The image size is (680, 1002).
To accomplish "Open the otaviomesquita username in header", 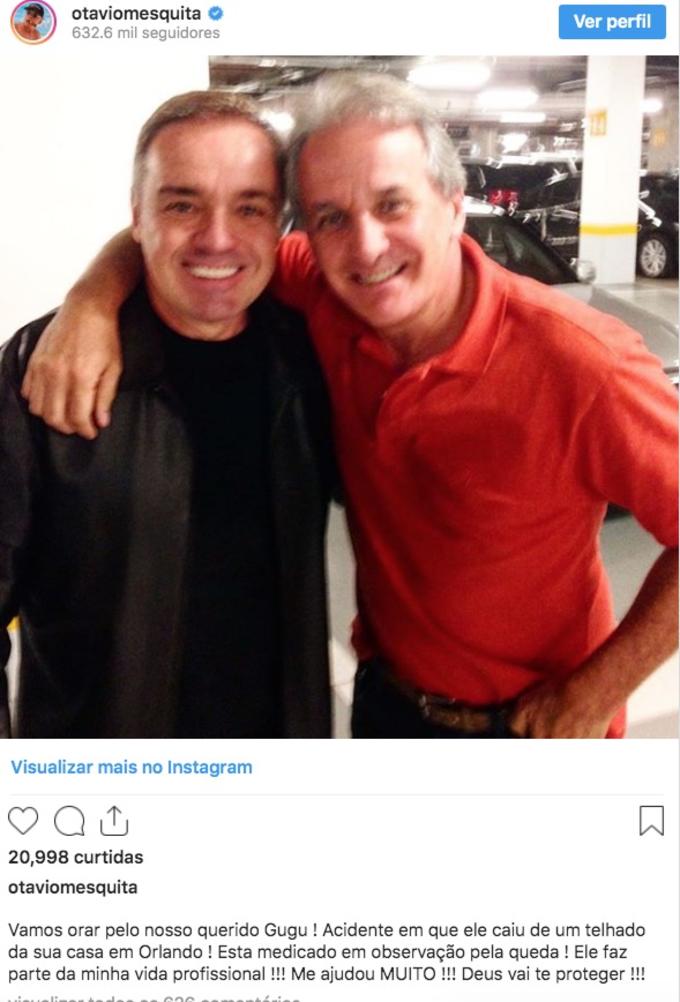I will pos(136,13).
